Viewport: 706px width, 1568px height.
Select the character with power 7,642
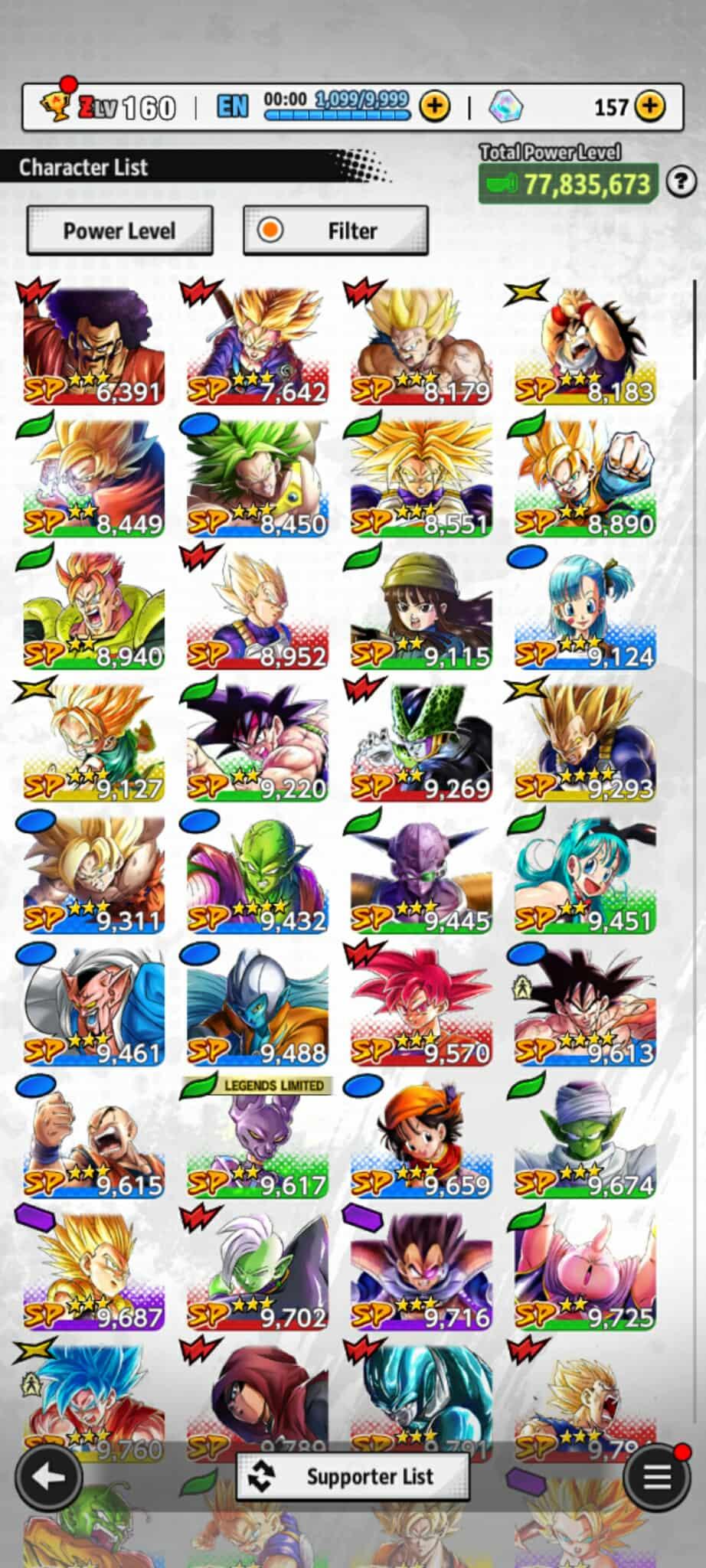point(257,345)
